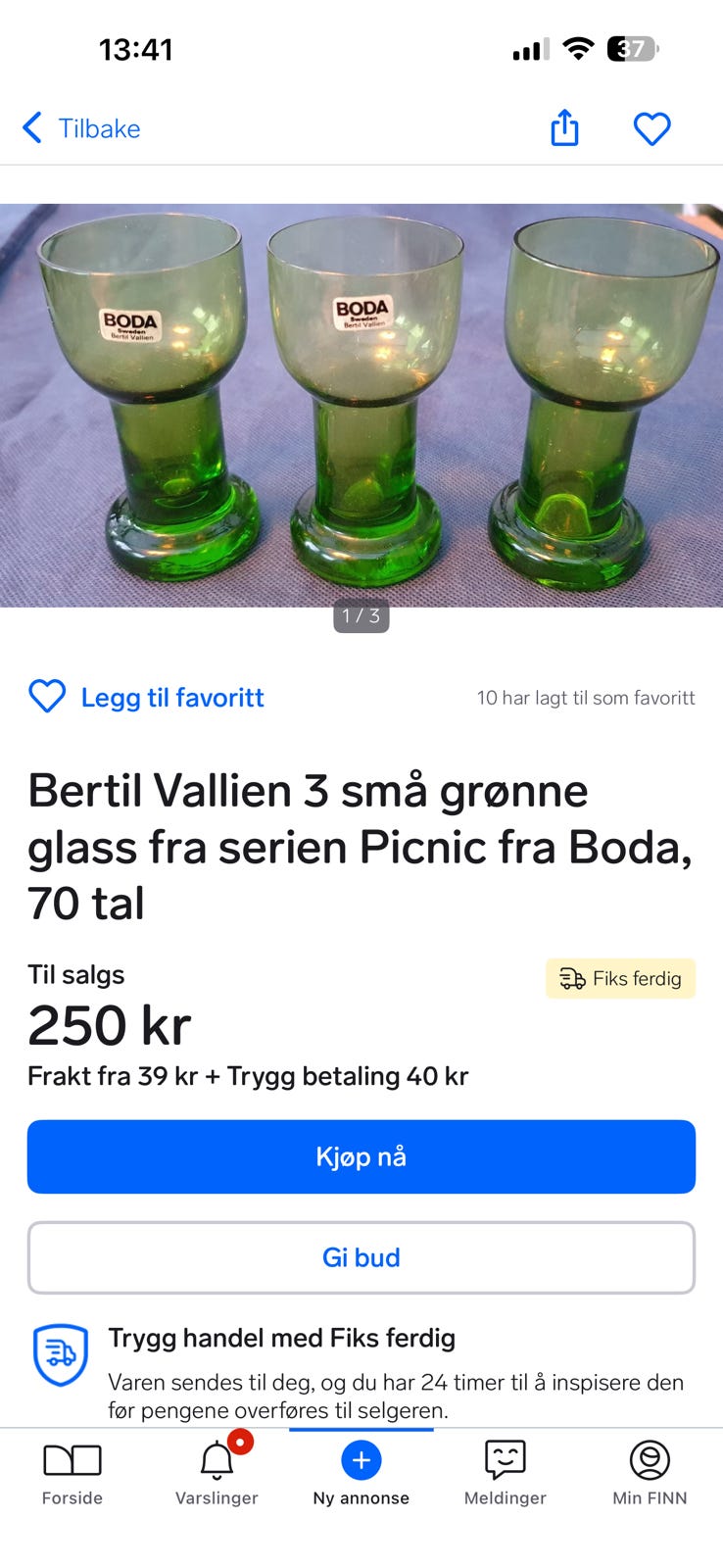Tap the back chevron next to Tilbake

coord(30,127)
